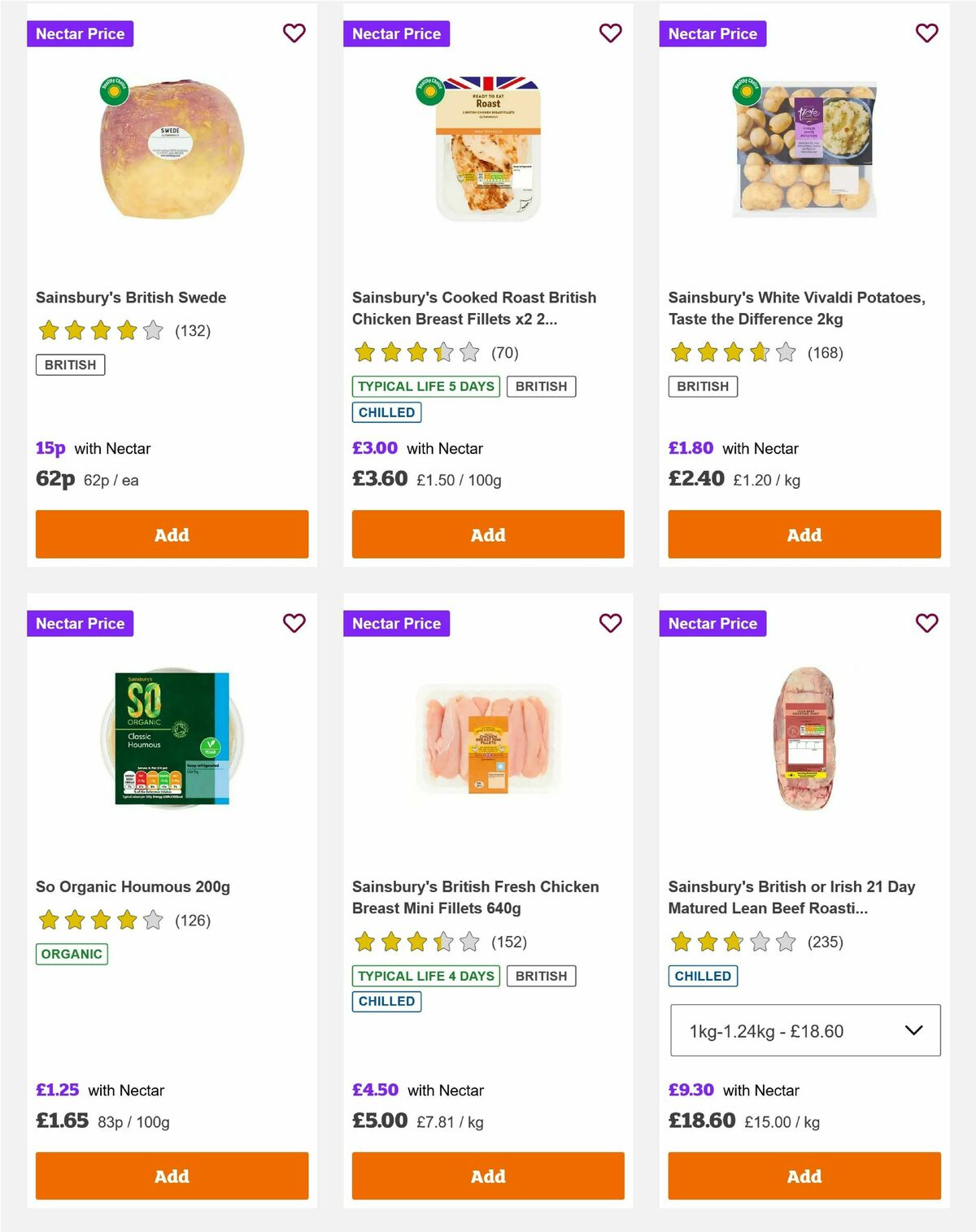Toggle favourite on the beef roasting joint
This screenshot has width=976, height=1232.
(926, 623)
